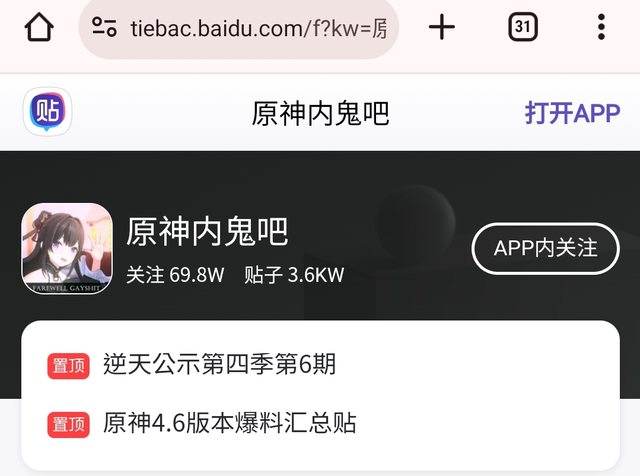This screenshot has height=476, width=640.
Task: Tap 打开APP to open in app
Action: click(x=572, y=113)
